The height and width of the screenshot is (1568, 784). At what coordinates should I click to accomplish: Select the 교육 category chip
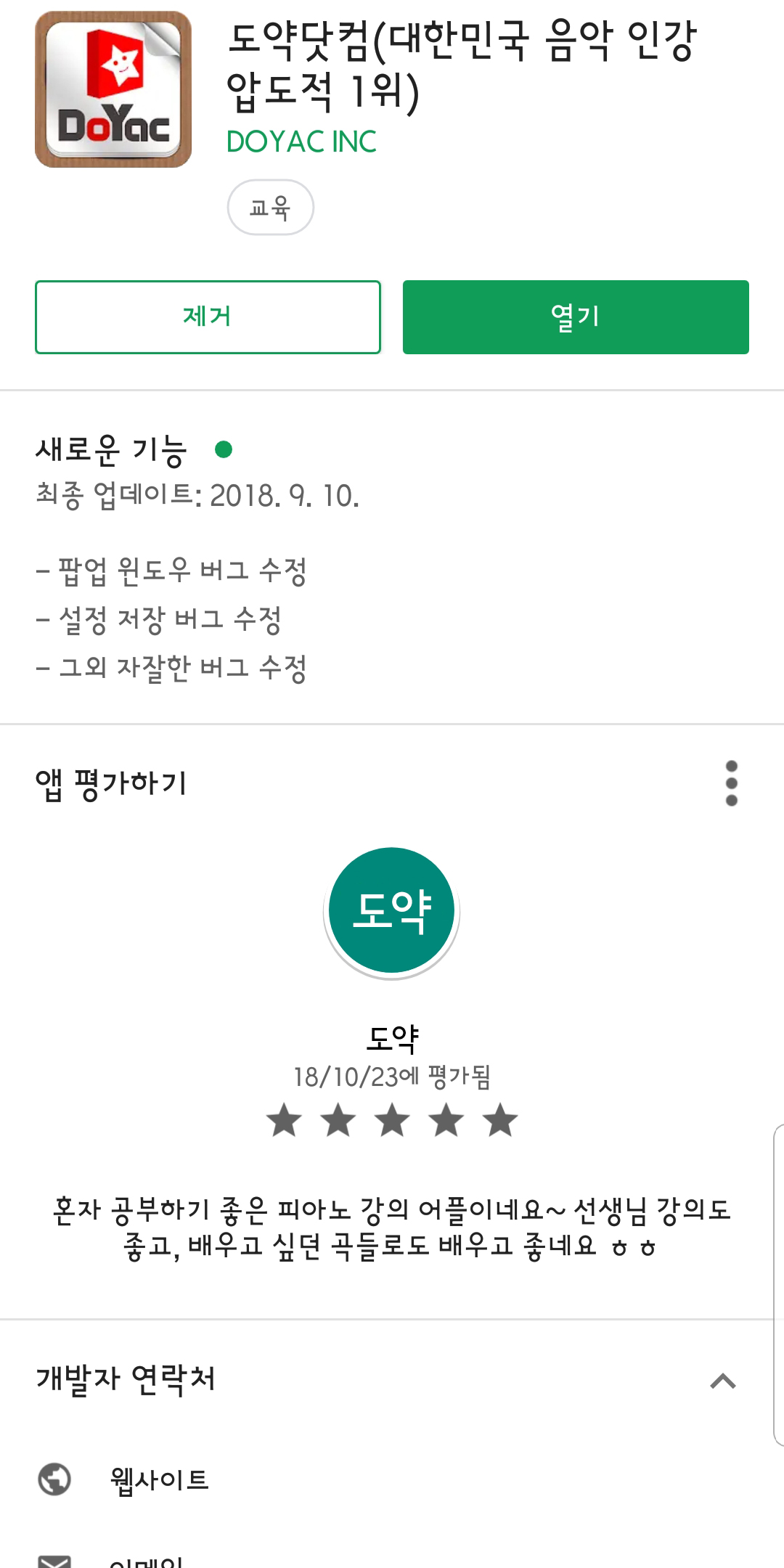click(270, 208)
